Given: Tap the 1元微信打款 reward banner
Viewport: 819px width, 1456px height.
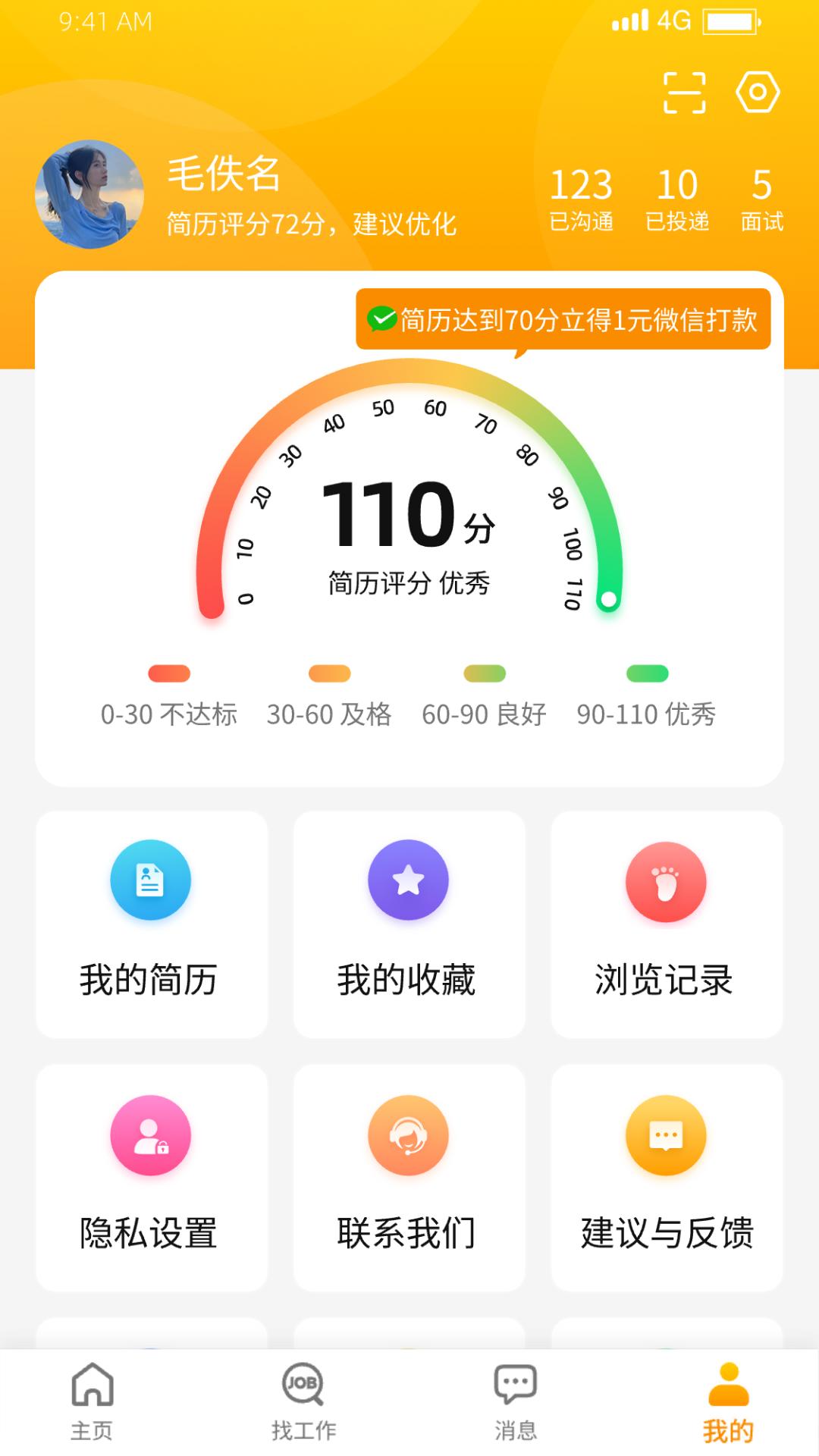Looking at the screenshot, I should (565, 321).
